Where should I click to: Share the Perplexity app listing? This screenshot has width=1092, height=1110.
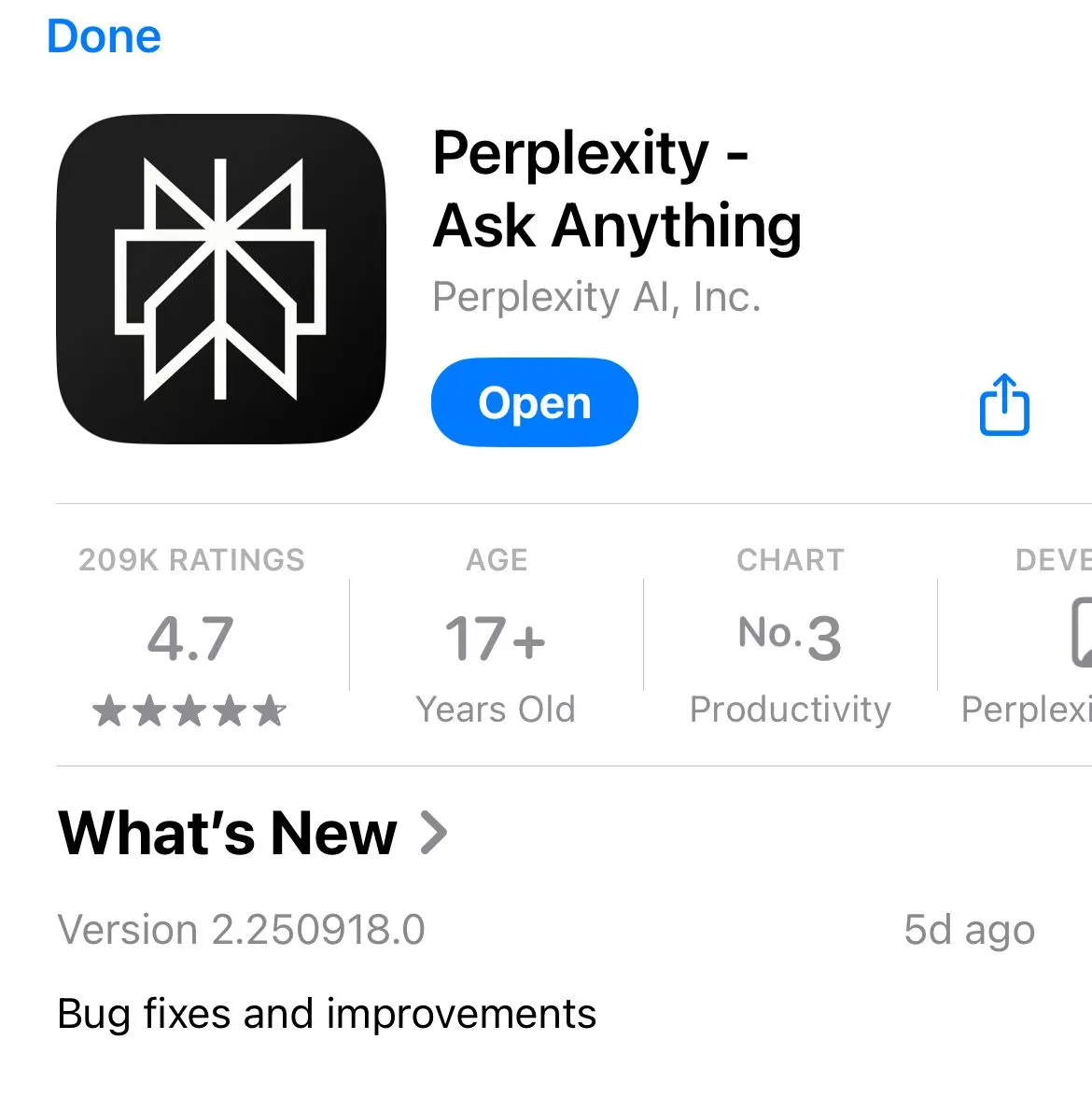click(1004, 404)
